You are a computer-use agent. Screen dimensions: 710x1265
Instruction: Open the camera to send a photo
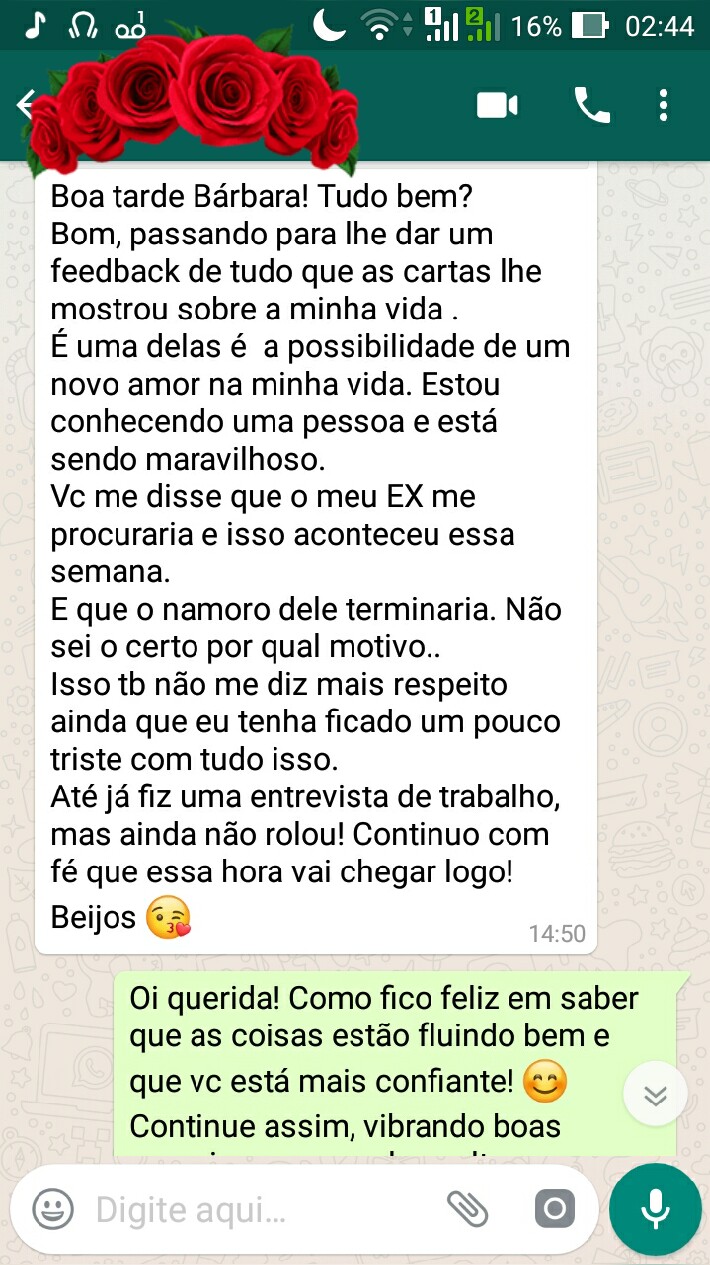coord(554,1210)
